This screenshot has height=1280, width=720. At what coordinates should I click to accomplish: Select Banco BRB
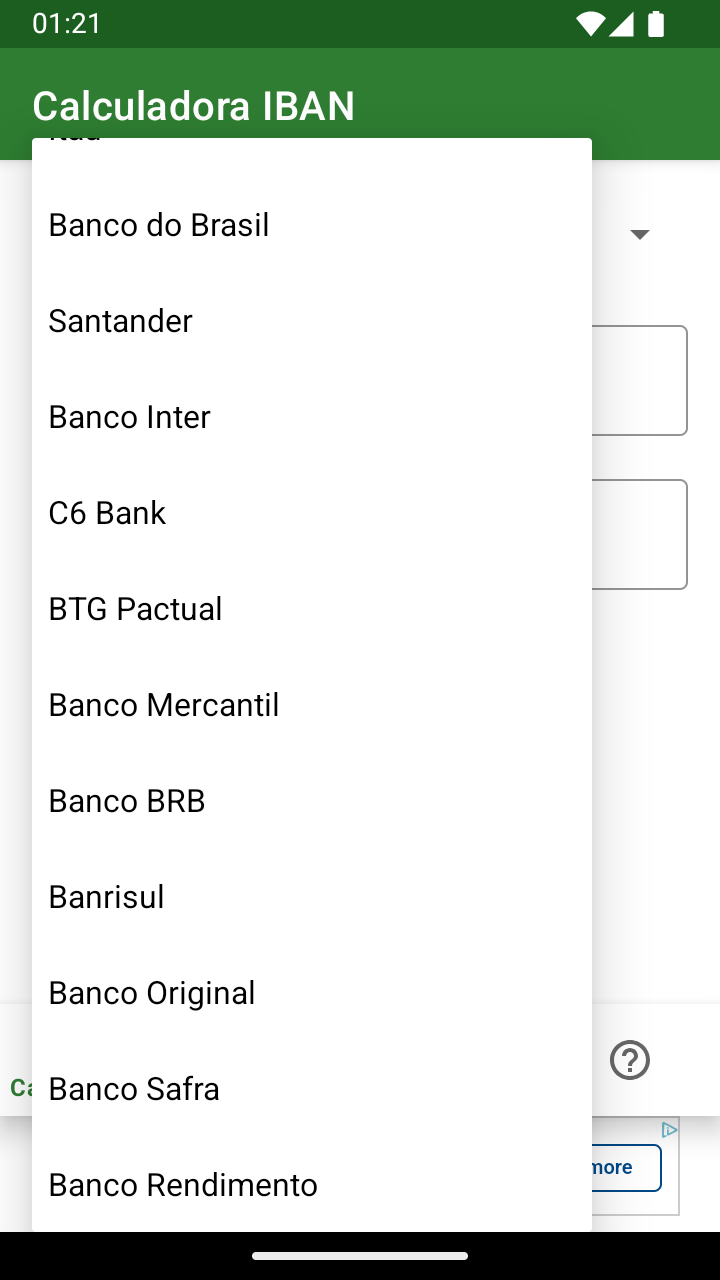[127, 801]
